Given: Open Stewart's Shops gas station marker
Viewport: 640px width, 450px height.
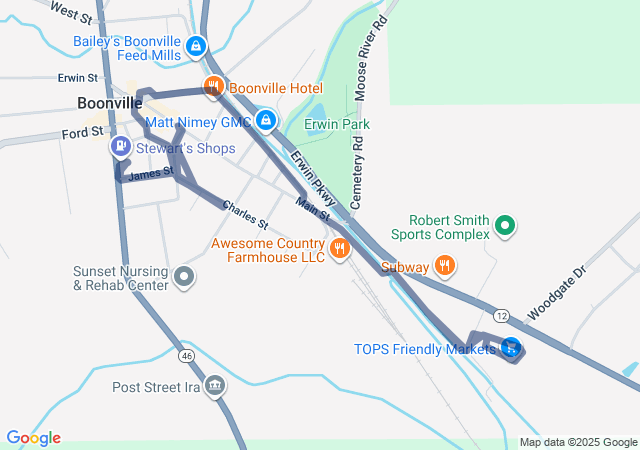Looking at the screenshot, I should pyautogui.click(x=121, y=148).
